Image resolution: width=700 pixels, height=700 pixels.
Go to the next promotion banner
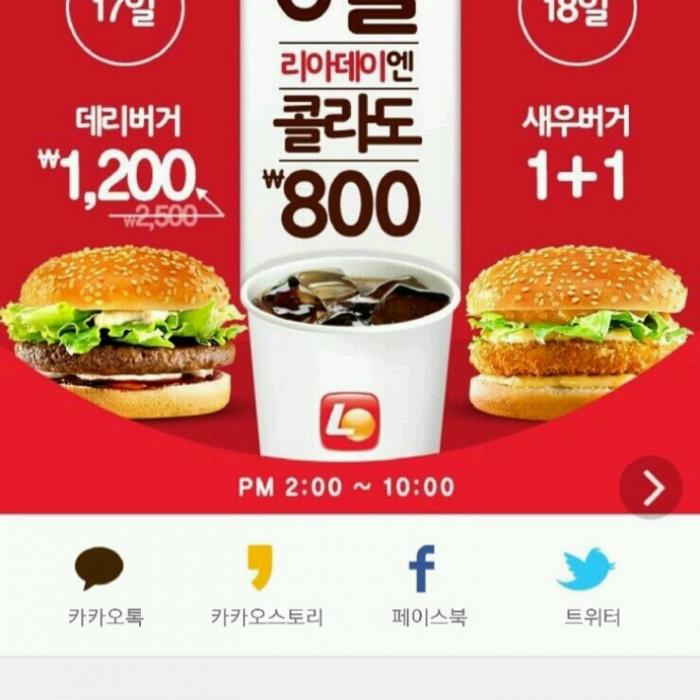coord(651,488)
